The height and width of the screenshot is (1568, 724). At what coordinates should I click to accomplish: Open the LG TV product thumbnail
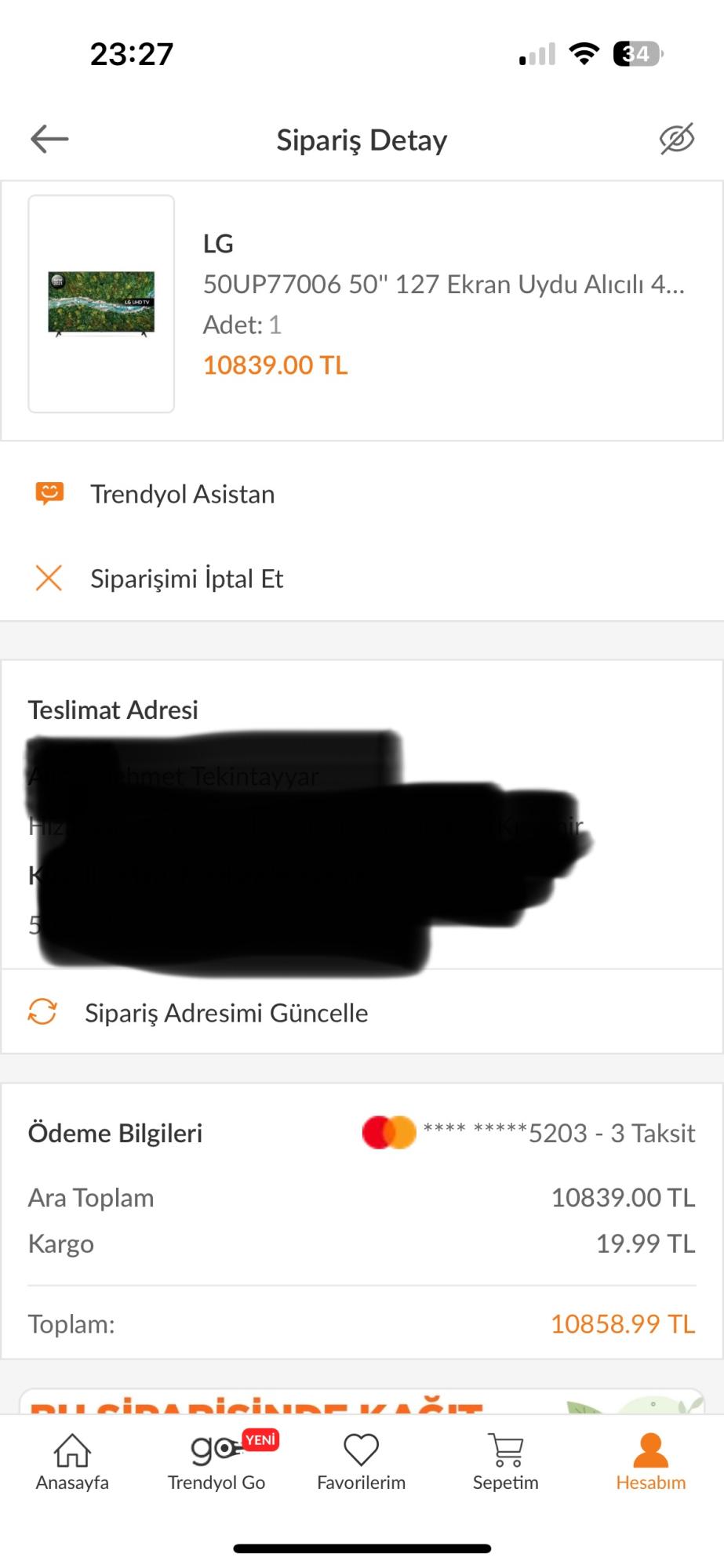click(101, 304)
